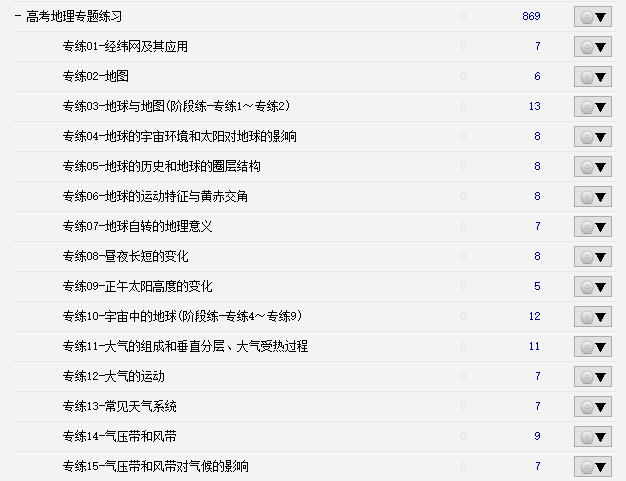Viewport: 626px width, 481px height.
Task: Expand dropdown button for 专练10 row
Action: point(593,317)
